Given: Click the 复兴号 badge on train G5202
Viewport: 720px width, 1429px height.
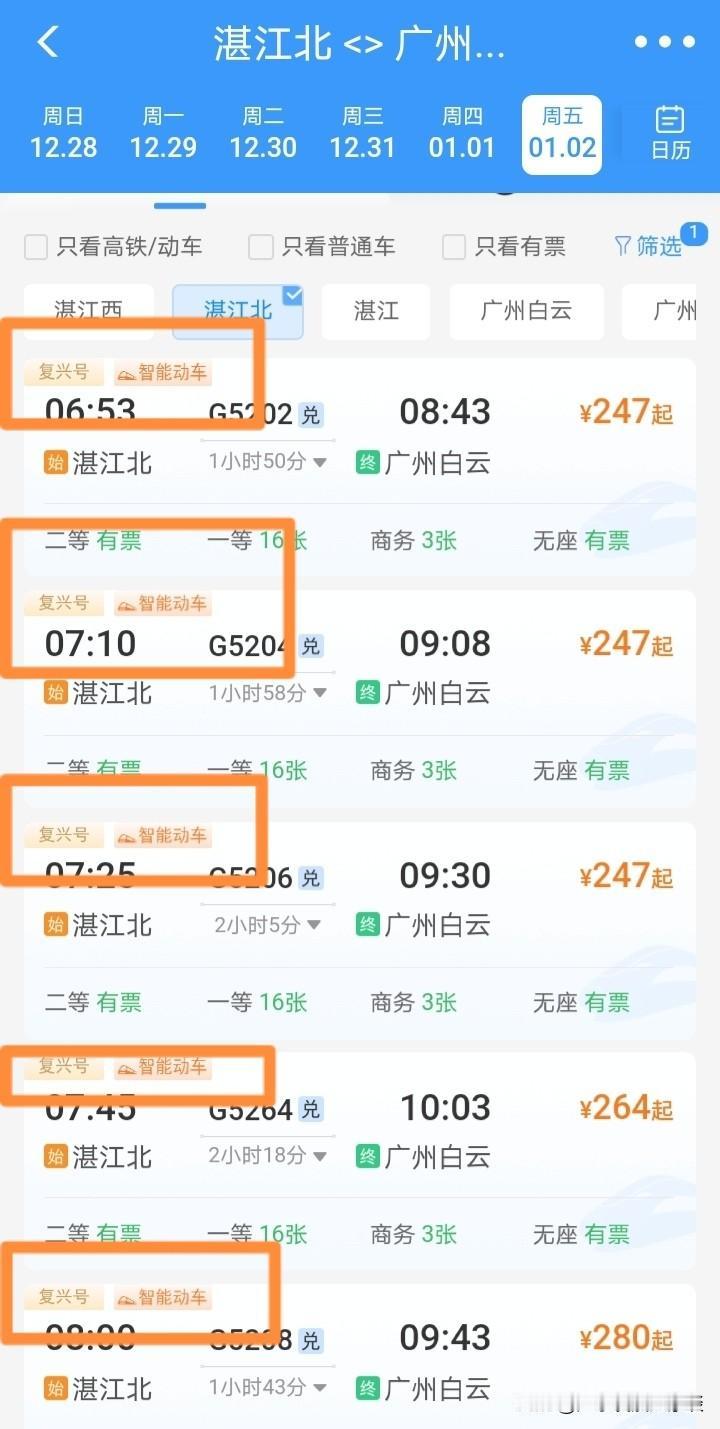Looking at the screenshot, I should (x=64, y=372).
